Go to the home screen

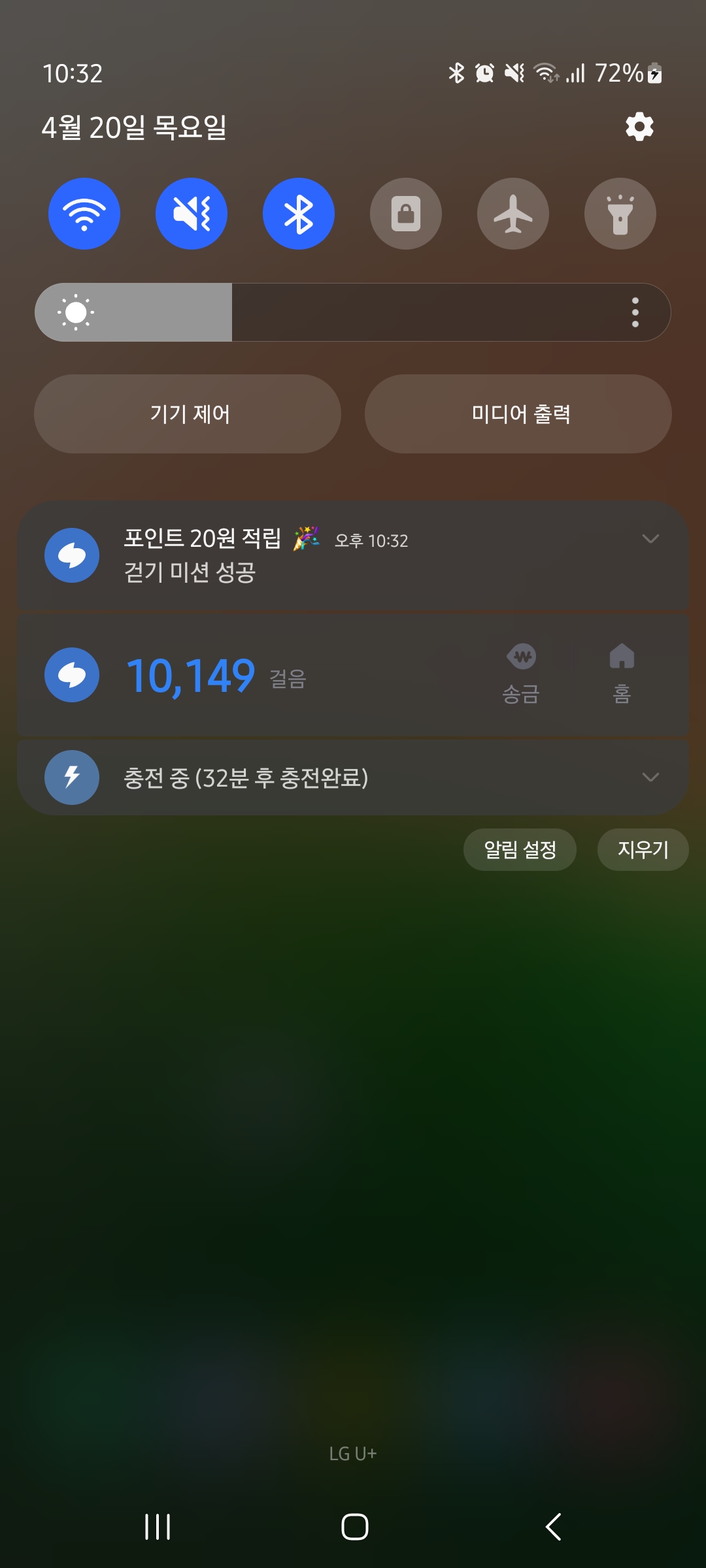[x=354, y=1527]
